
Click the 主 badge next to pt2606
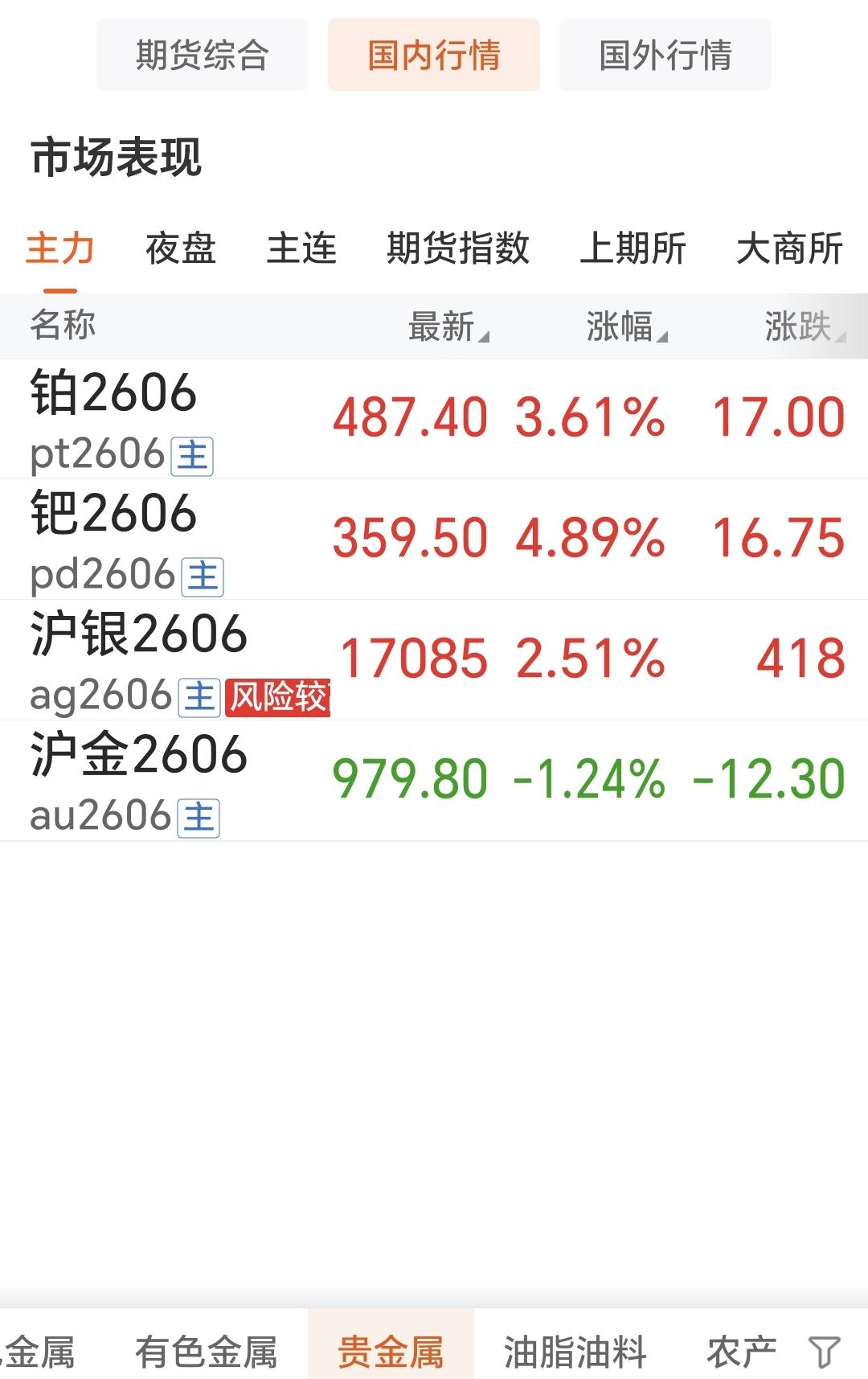point(193,456)
